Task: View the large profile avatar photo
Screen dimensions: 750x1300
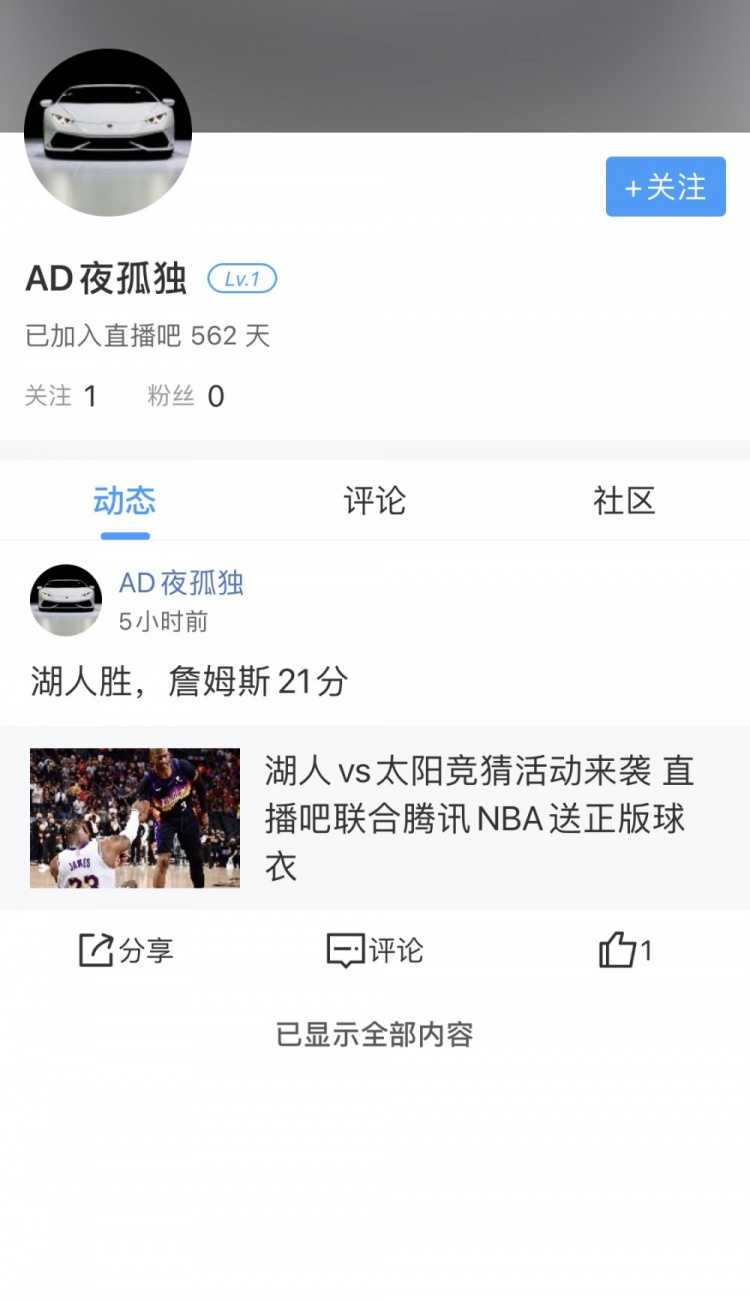Action: click(x=108, y=132)
